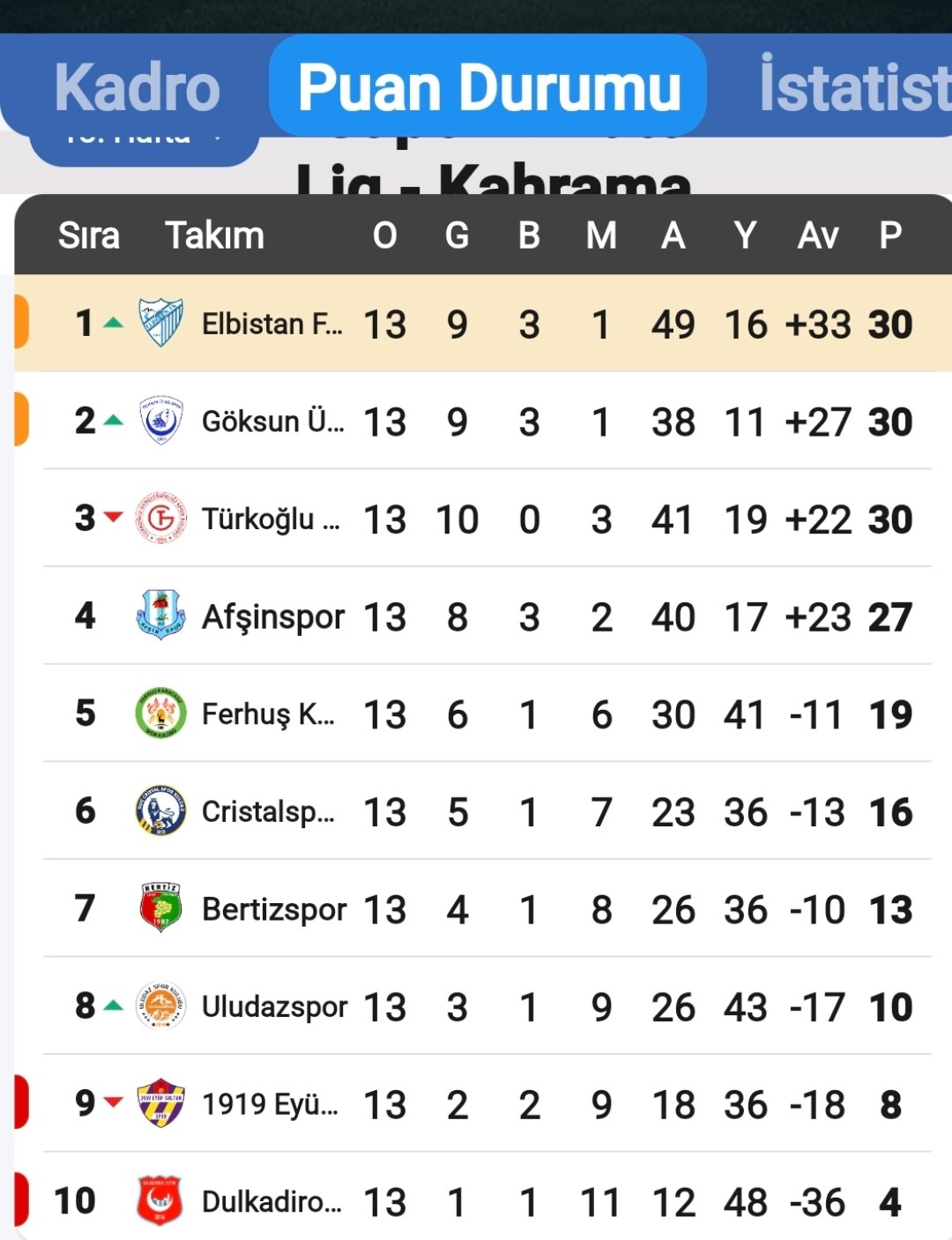This screenshot has height=1240, width=952.
Task: Expand the week (Hafta) dropdown
Action: (x=144, y=146)
